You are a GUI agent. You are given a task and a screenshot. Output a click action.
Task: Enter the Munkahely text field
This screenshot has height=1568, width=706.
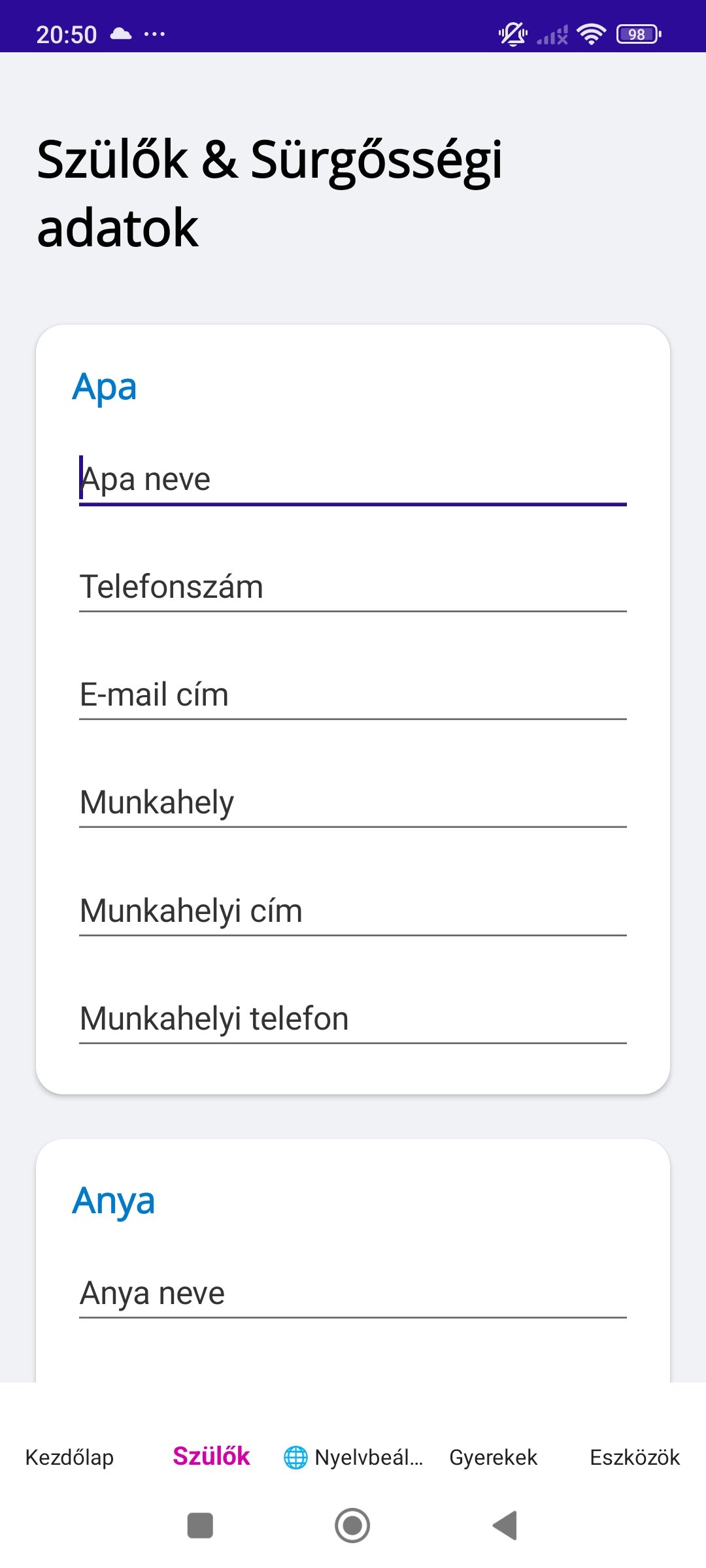[353, 802]
